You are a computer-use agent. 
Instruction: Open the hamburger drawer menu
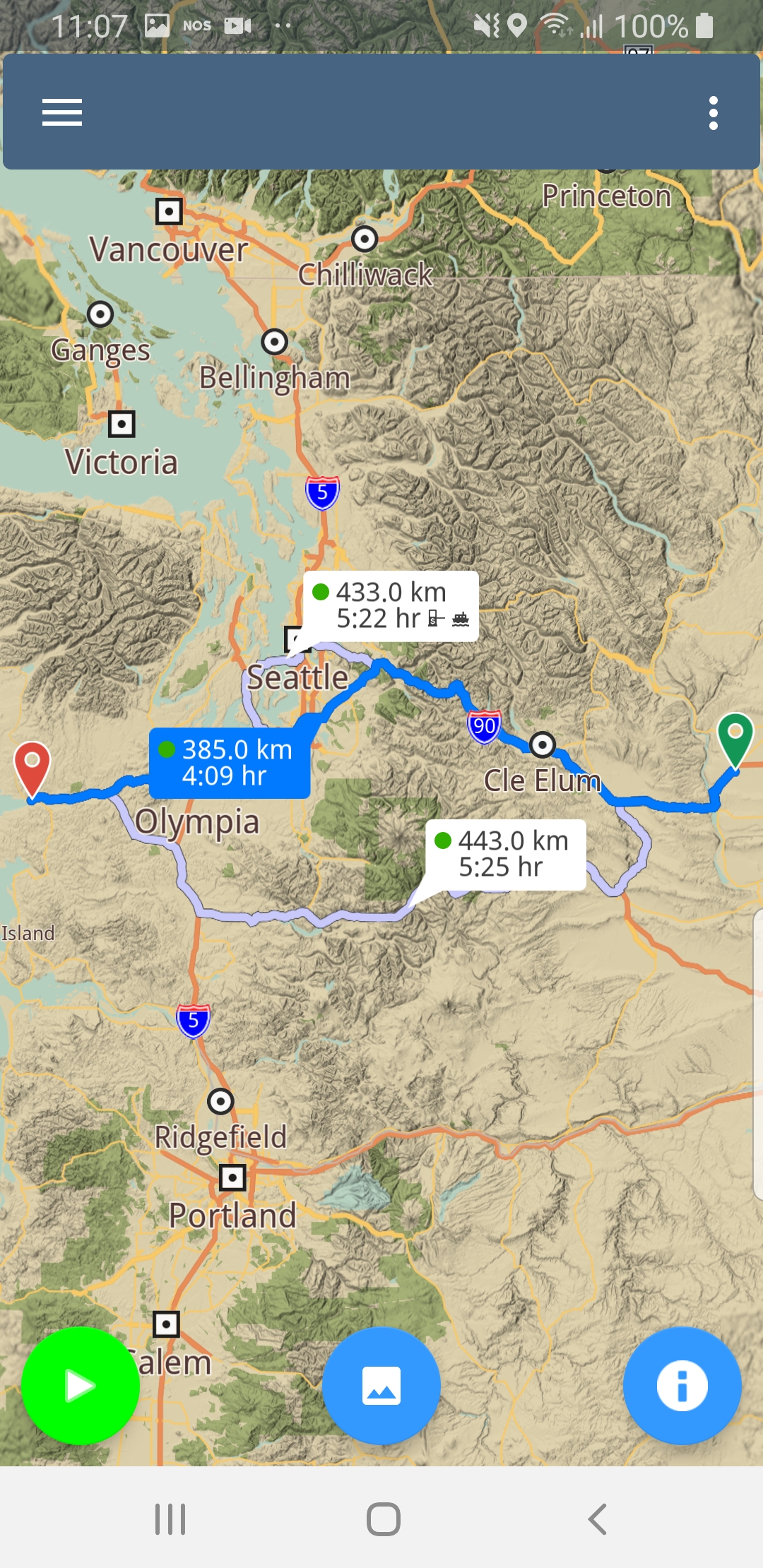click(x=62, y=112)
